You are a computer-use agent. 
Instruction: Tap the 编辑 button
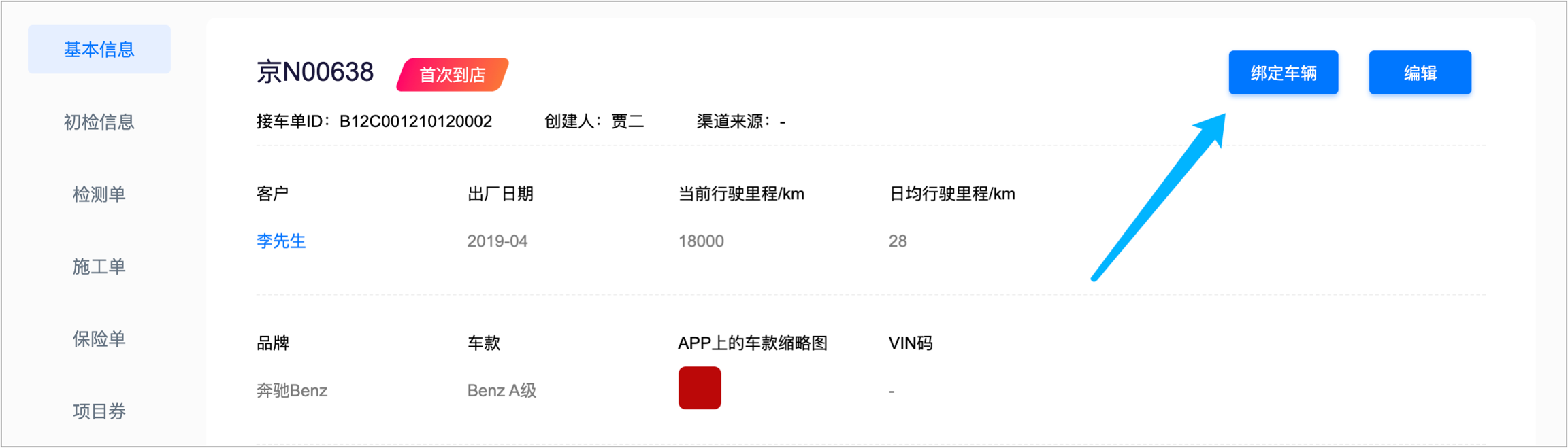[1420, 73]
